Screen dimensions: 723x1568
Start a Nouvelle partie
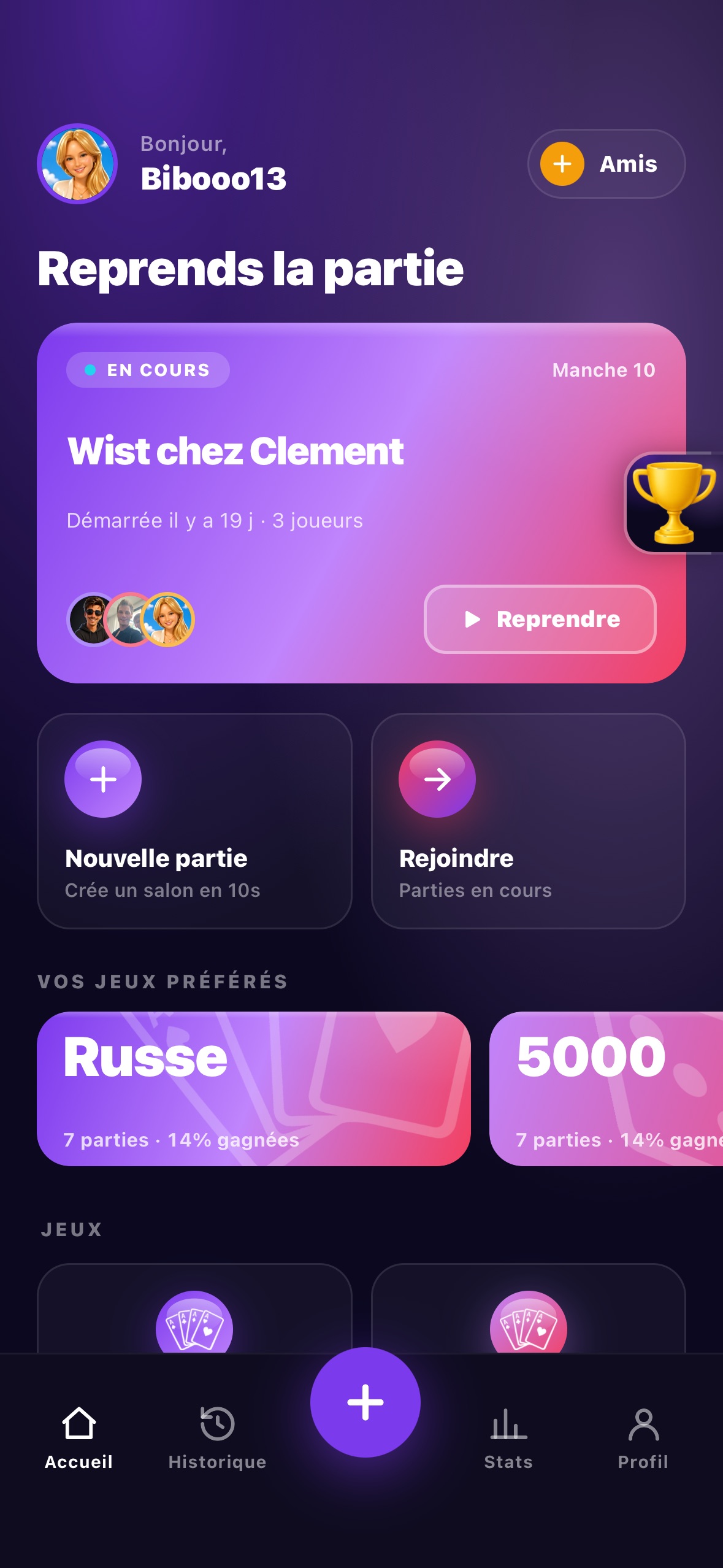[194, 821]
